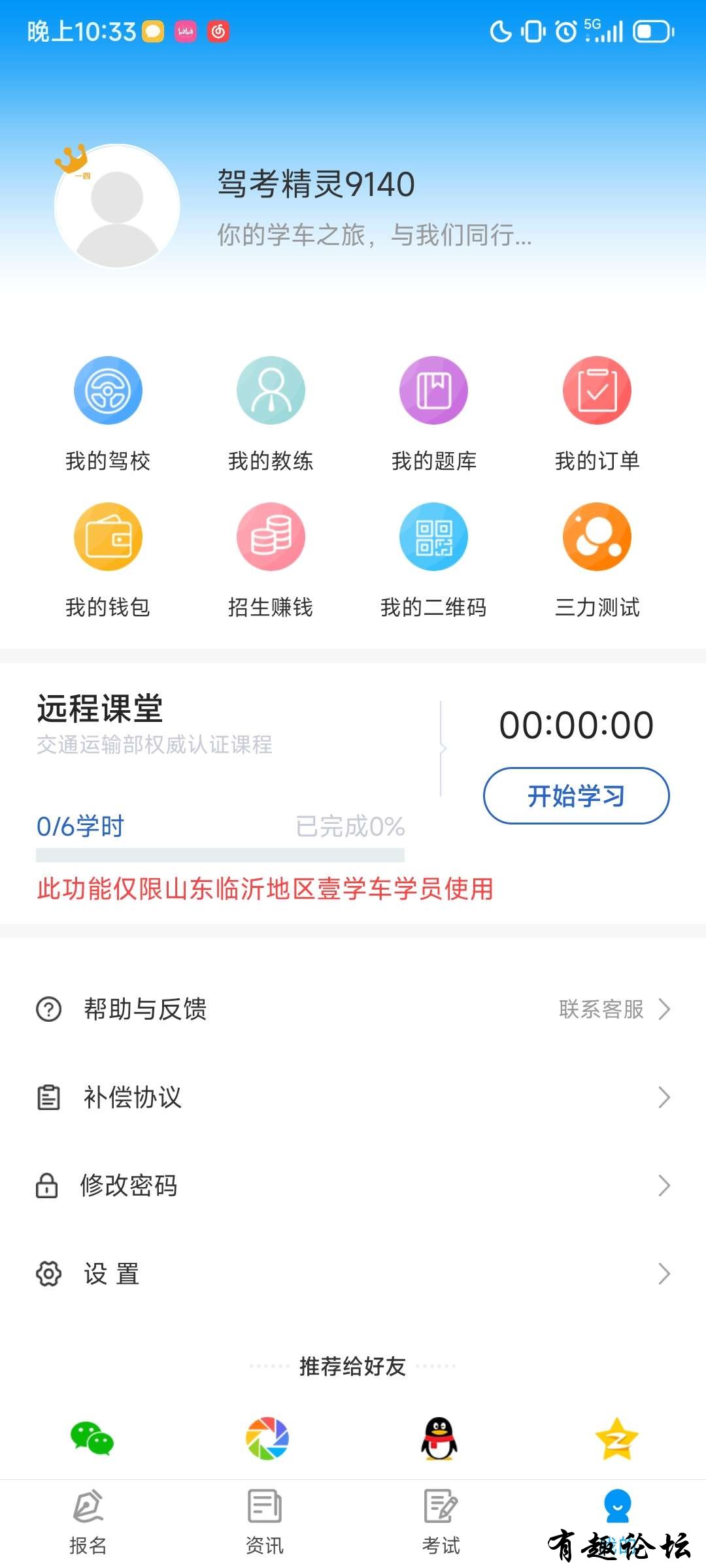Tap the 开始学习 button
The width and height of the screenshot is (706, 1568).
pyautogui.click(x=576, y=796)
